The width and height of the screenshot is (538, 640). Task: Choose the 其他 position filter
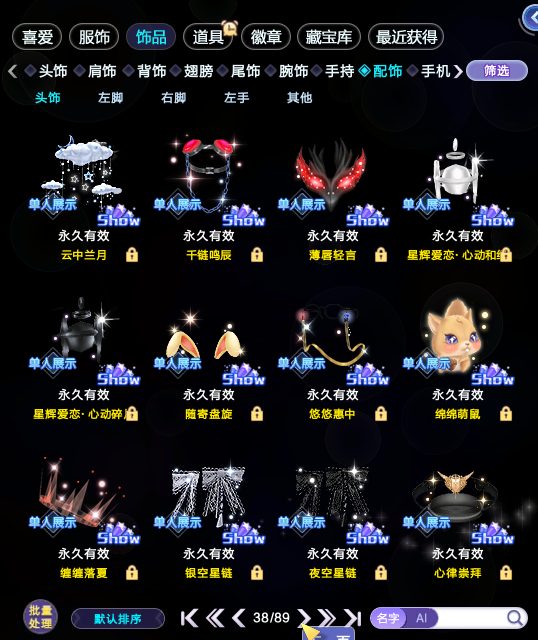299,98
